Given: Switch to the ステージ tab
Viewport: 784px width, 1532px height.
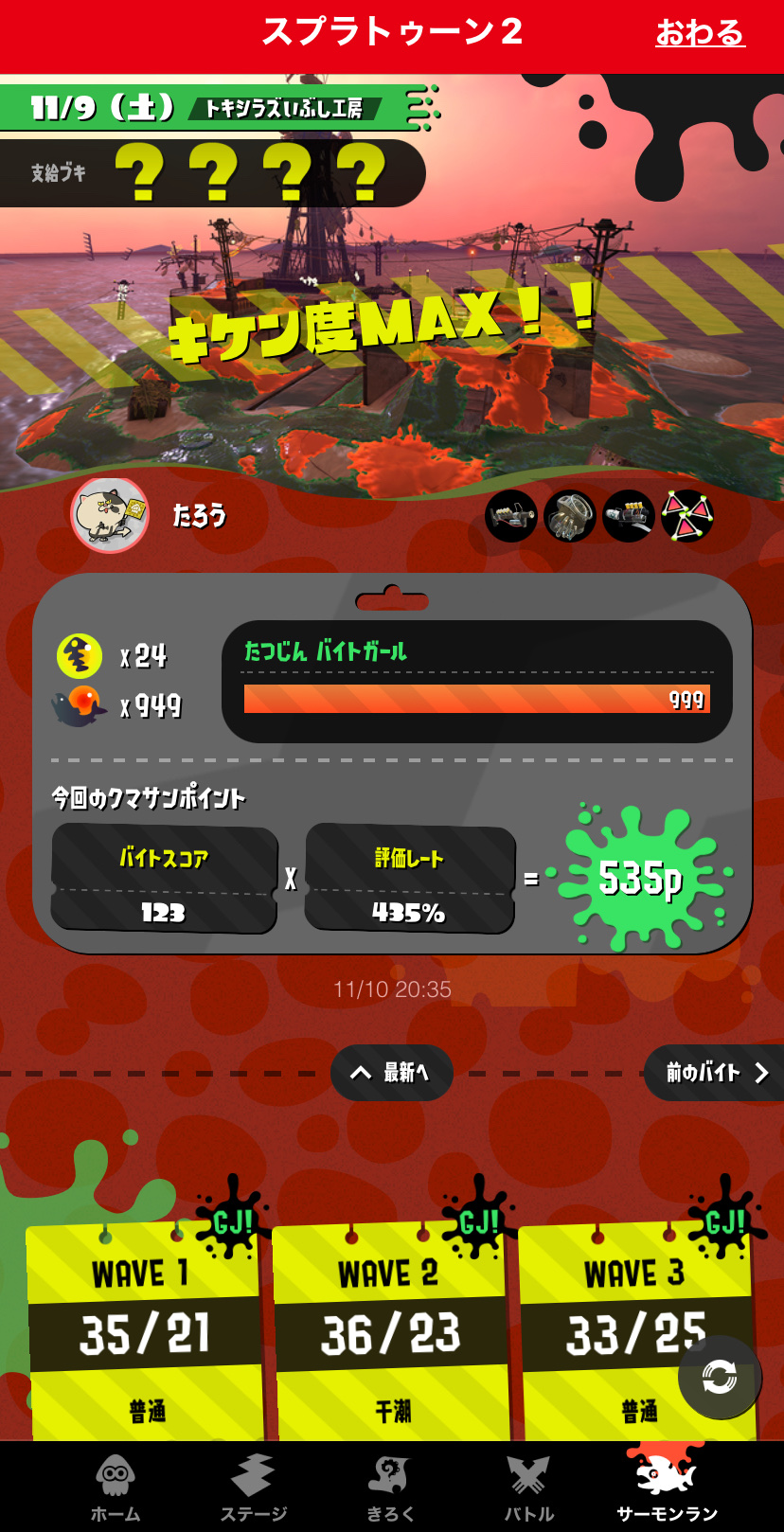Looking at the screenshot, I should coord(253,1487).
